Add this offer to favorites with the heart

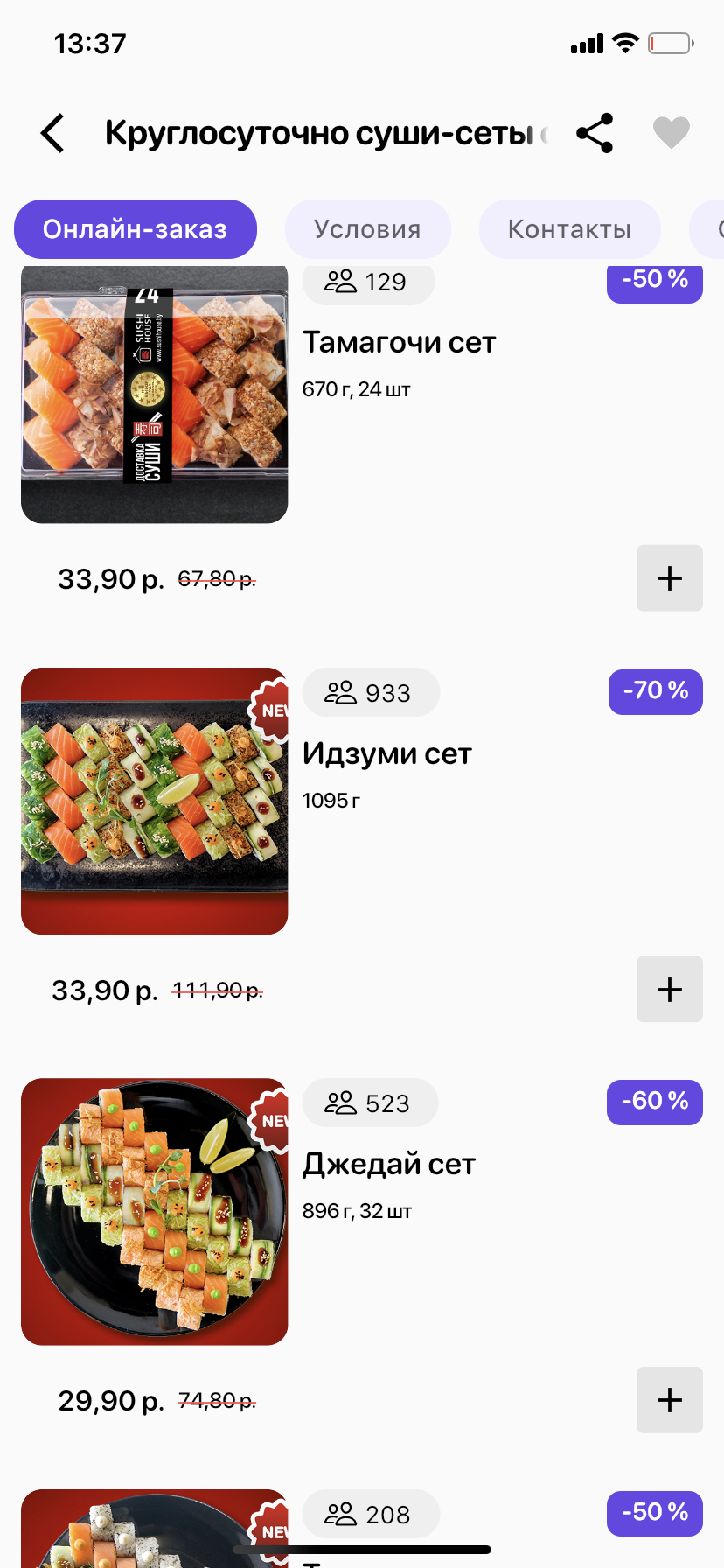pos(672,133)
